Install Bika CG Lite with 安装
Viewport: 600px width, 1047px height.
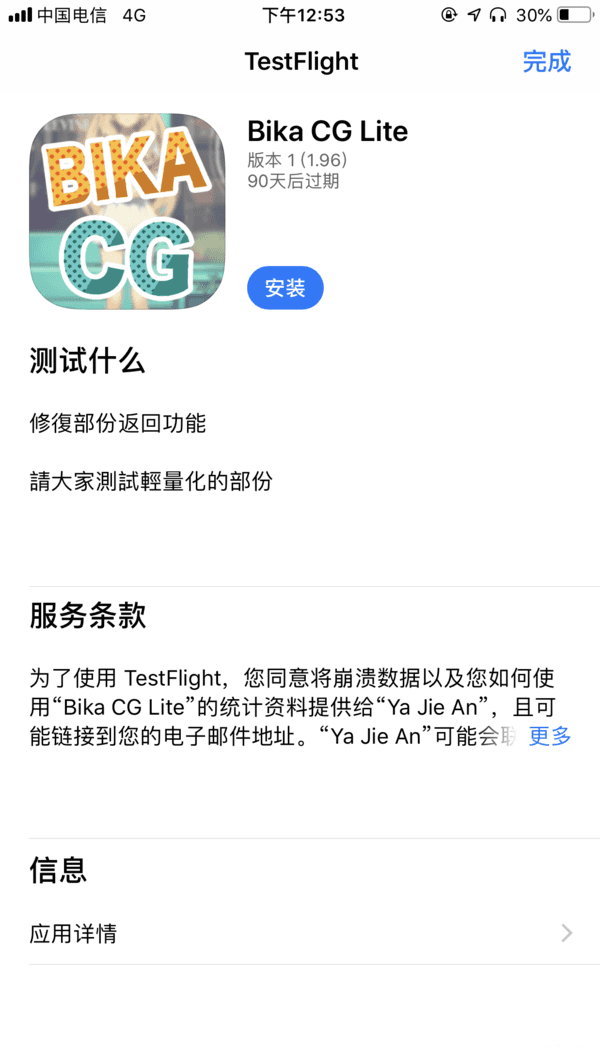click(x=285, y=288)
